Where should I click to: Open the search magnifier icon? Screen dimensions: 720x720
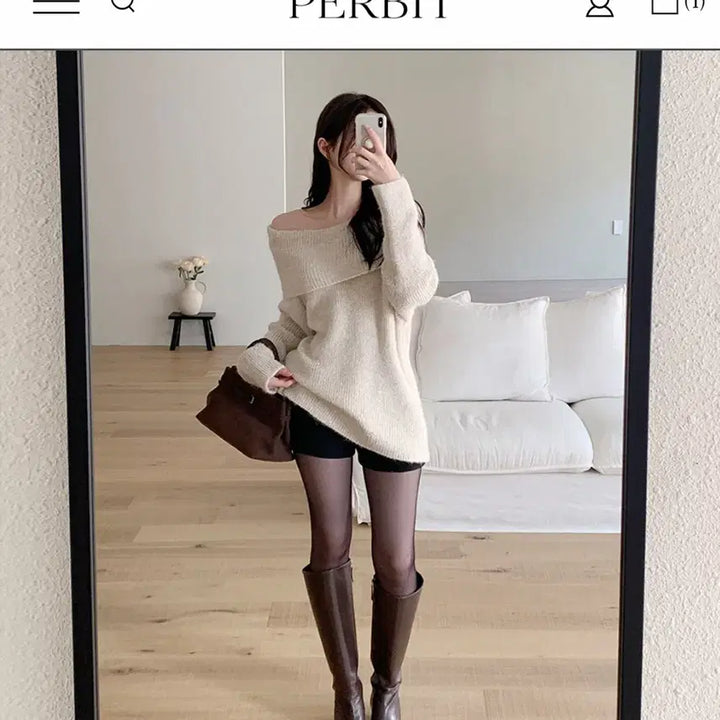click(x=122, y=4)
